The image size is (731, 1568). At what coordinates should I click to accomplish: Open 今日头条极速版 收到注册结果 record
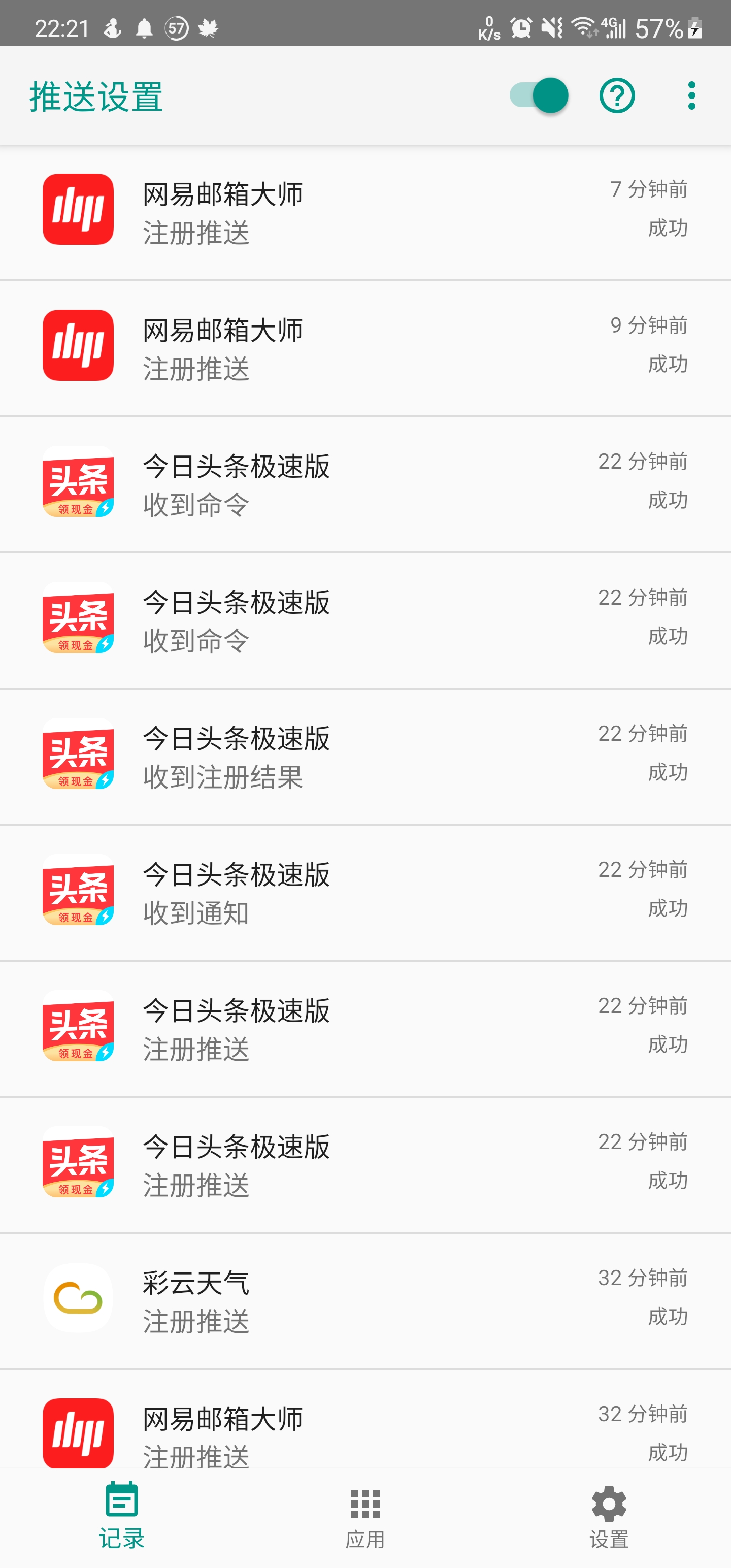(x=365, y=757)
